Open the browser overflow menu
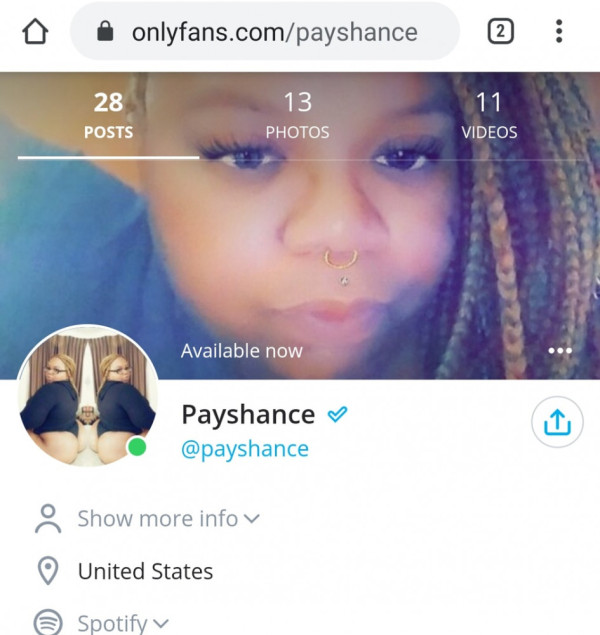The width and height of the screenshot is (600, 635). click(x=558, y=32)
